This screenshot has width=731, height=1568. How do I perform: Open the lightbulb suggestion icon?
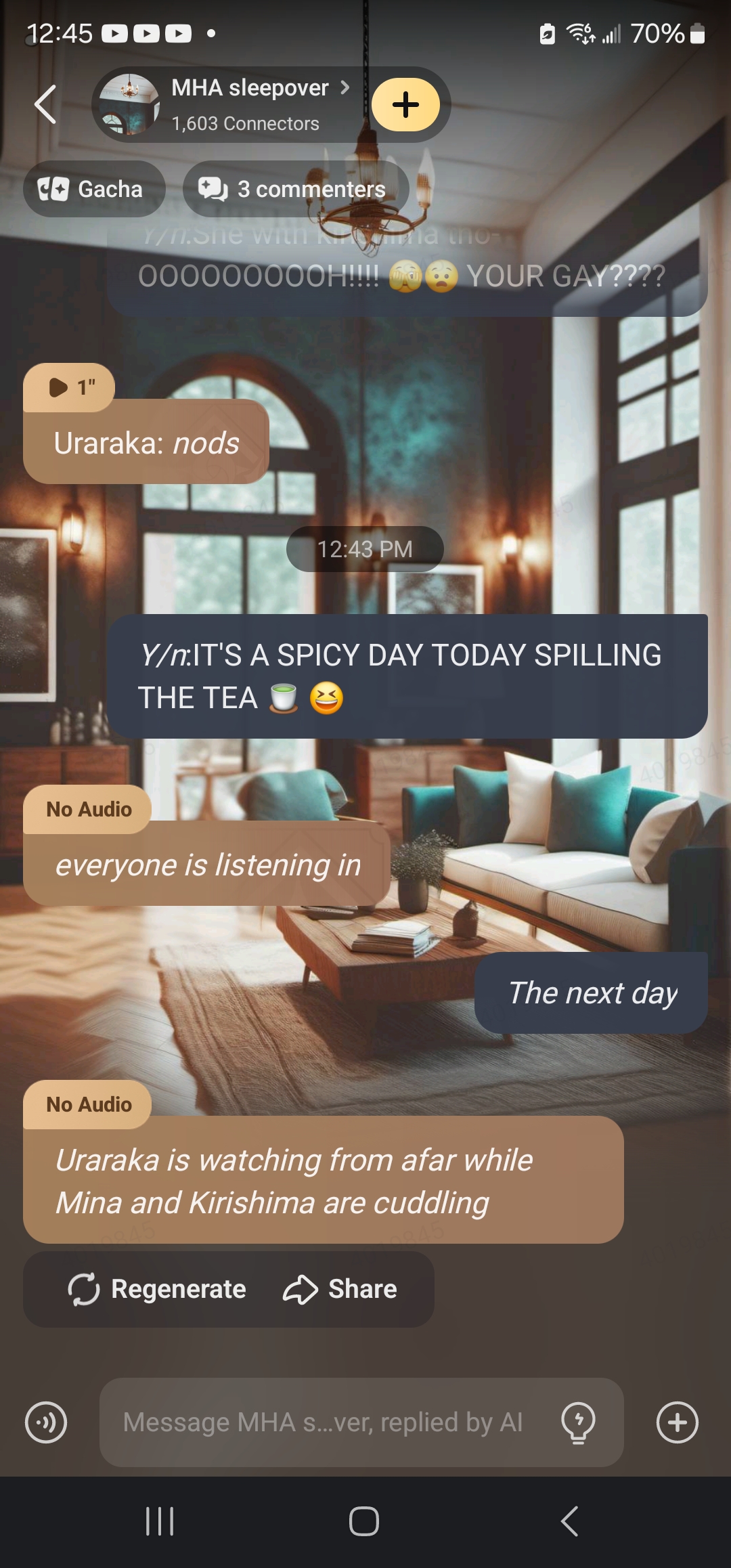[579, 1422]
